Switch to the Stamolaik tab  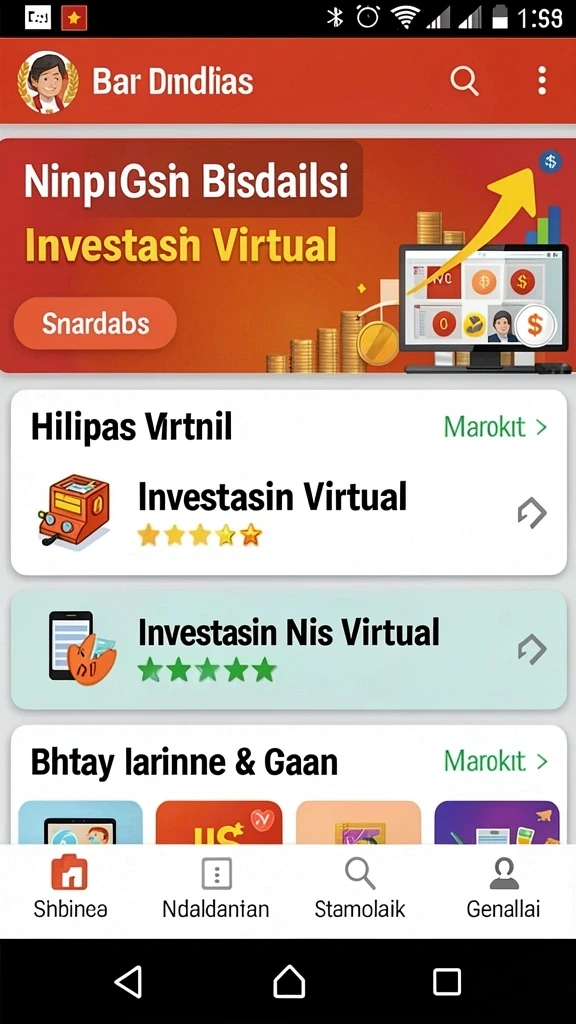click(x=360, y=887)
